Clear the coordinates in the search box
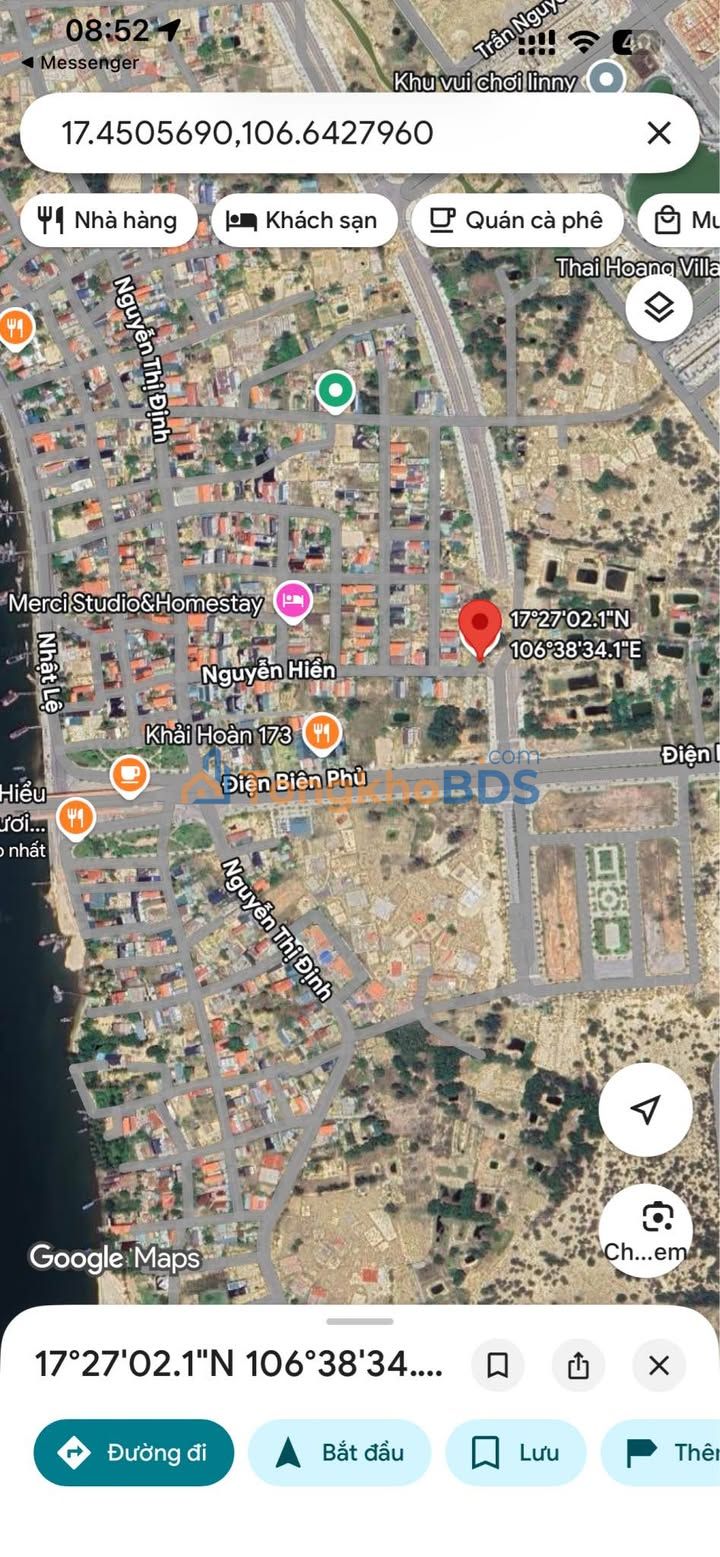The height and width of the screenshot is (1557, 720). 658,133
